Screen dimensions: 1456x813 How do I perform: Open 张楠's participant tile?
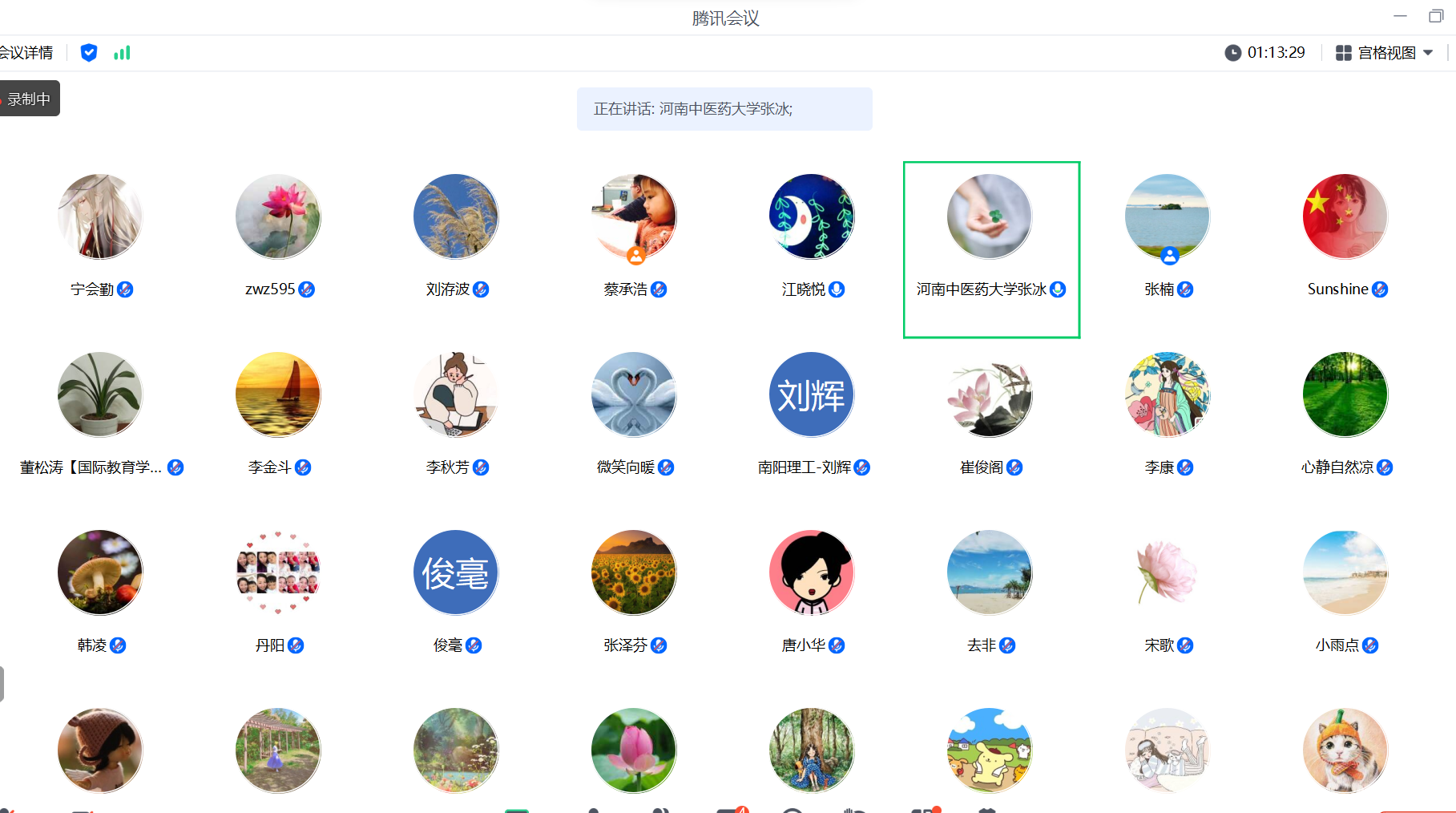[x=1168, y=216]
